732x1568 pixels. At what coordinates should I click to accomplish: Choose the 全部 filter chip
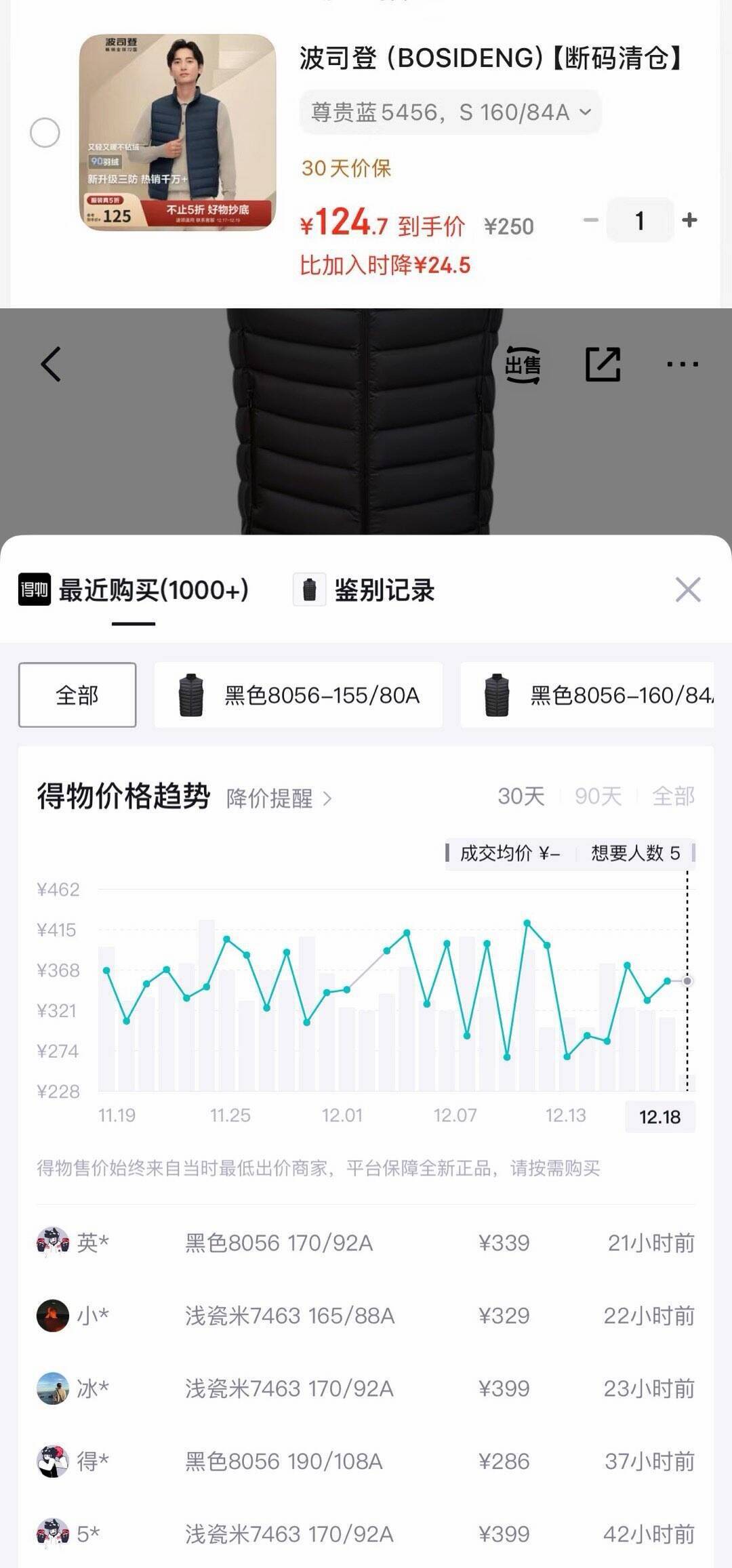pyautogui.click(x=77, y=695)
